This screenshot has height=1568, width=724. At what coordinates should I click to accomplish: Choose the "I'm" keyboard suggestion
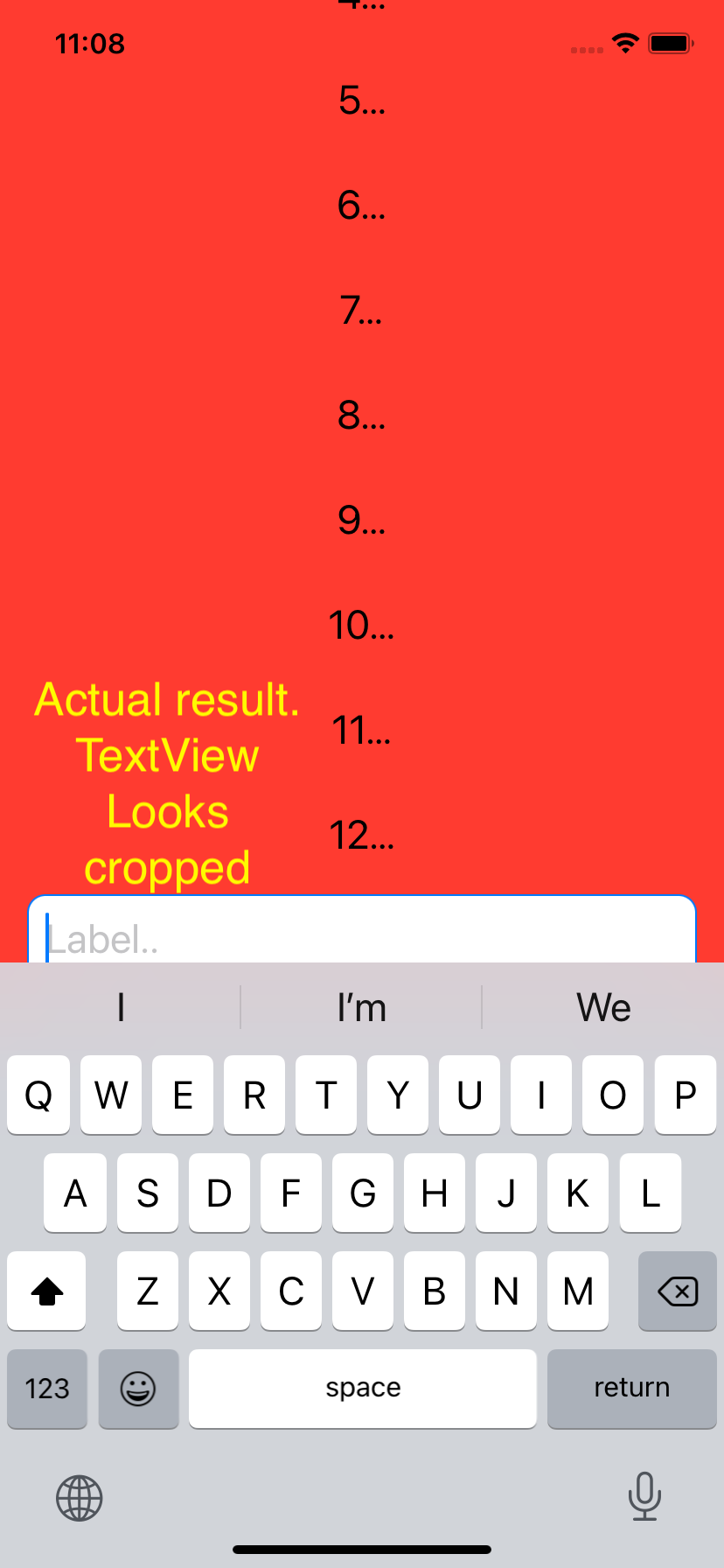(361, 1008)
